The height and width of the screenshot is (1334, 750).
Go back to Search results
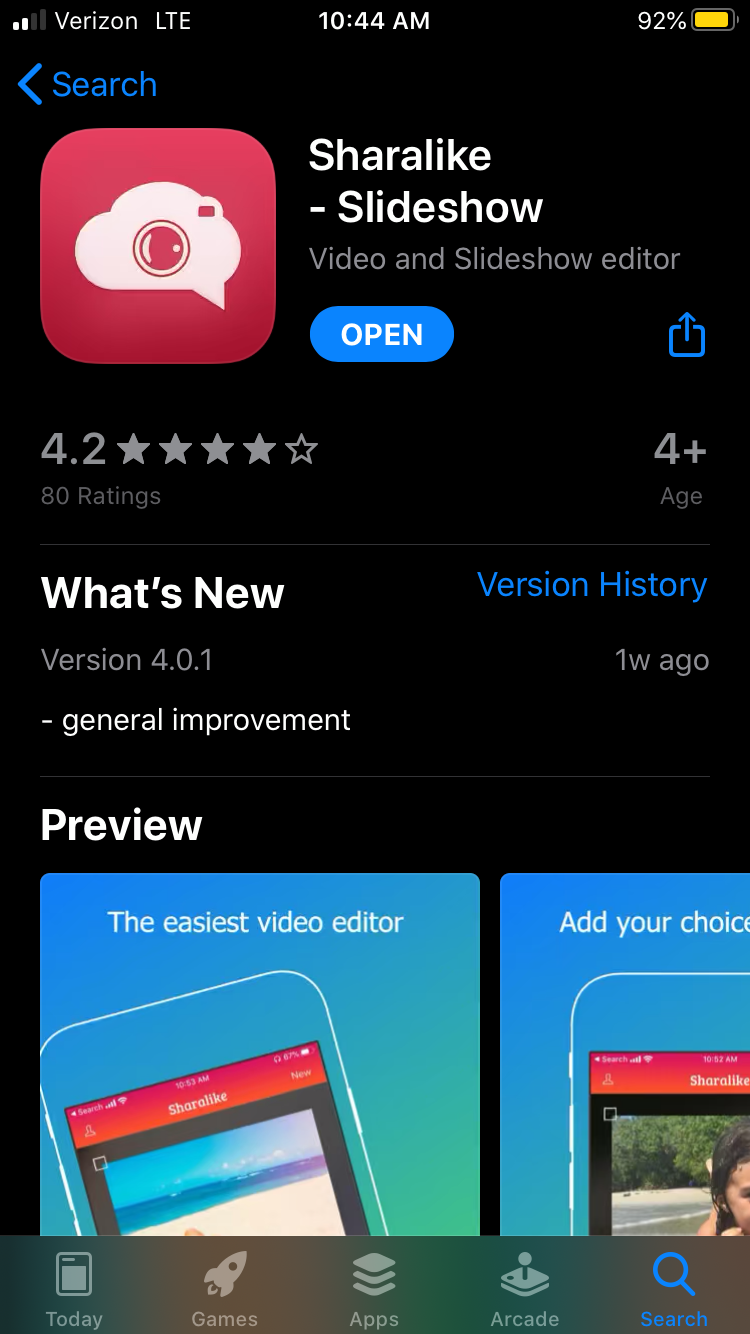point(88,85)
